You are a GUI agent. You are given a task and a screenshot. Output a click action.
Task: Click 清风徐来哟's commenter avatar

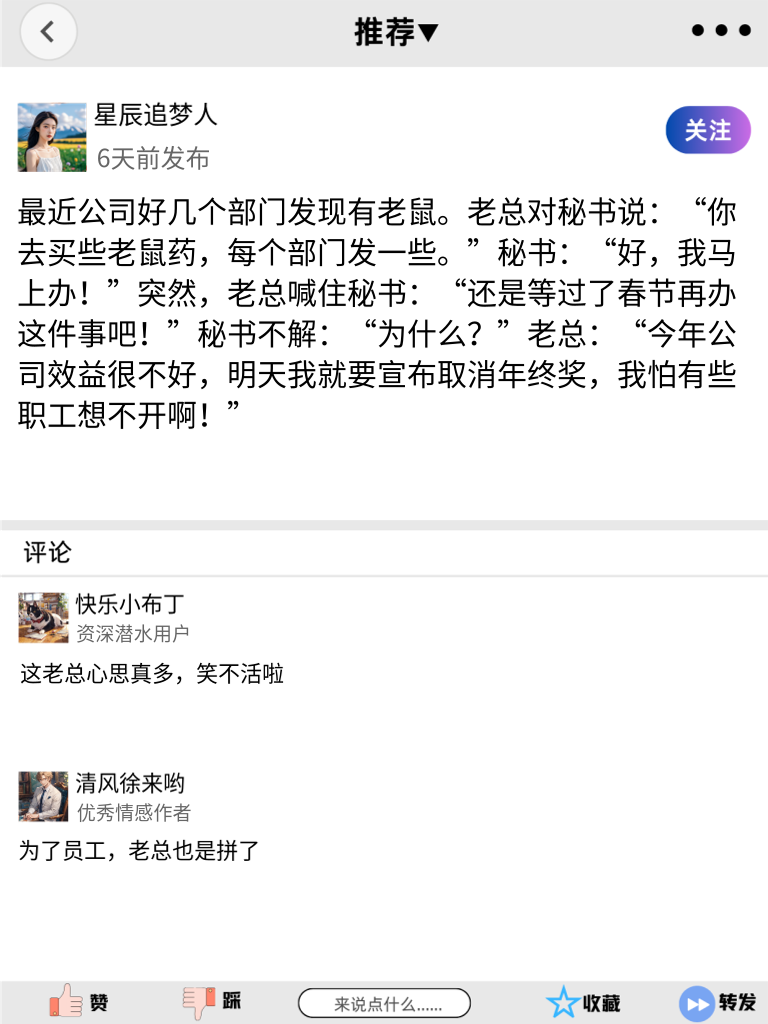pyautogui.click(x=43, y=795)
